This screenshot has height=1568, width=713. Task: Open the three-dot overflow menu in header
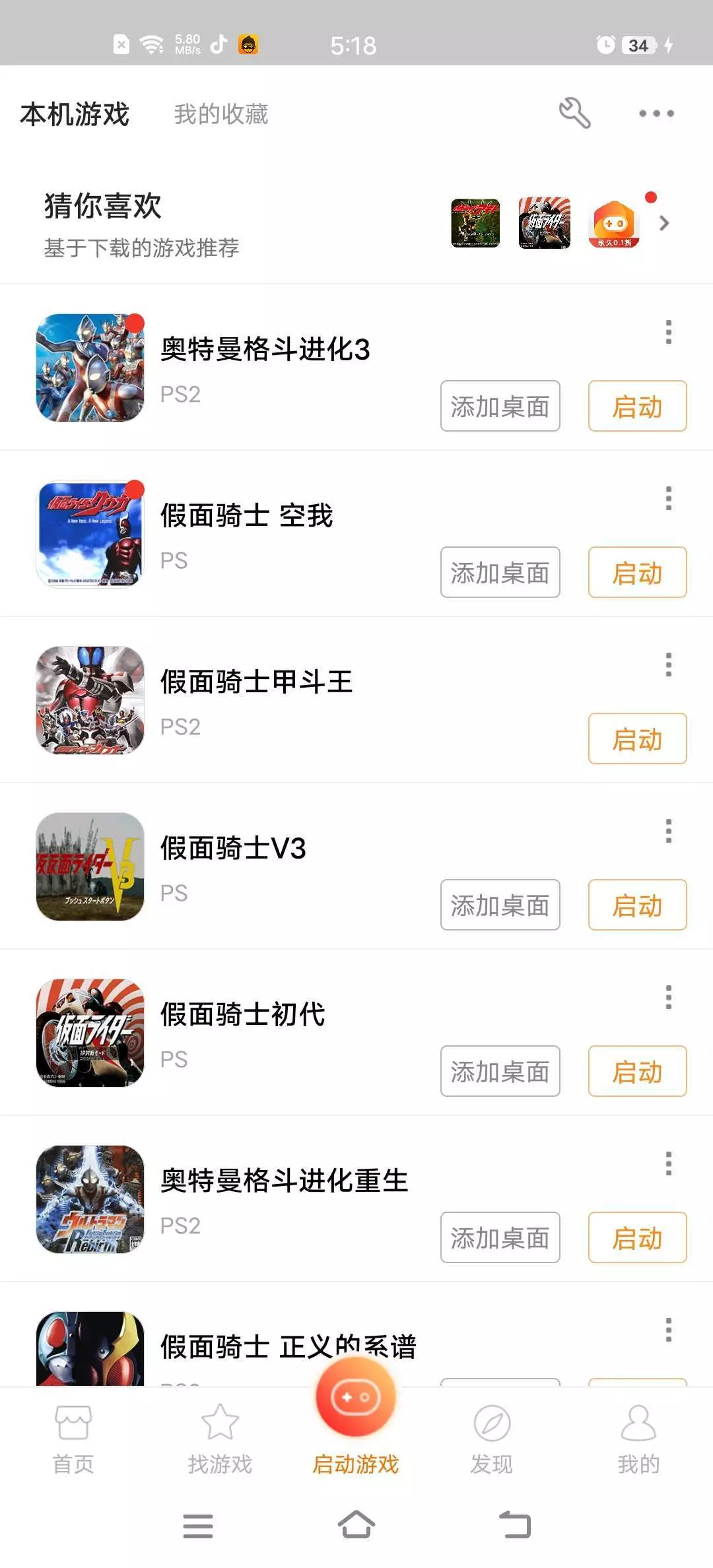[x=656, y=114]
